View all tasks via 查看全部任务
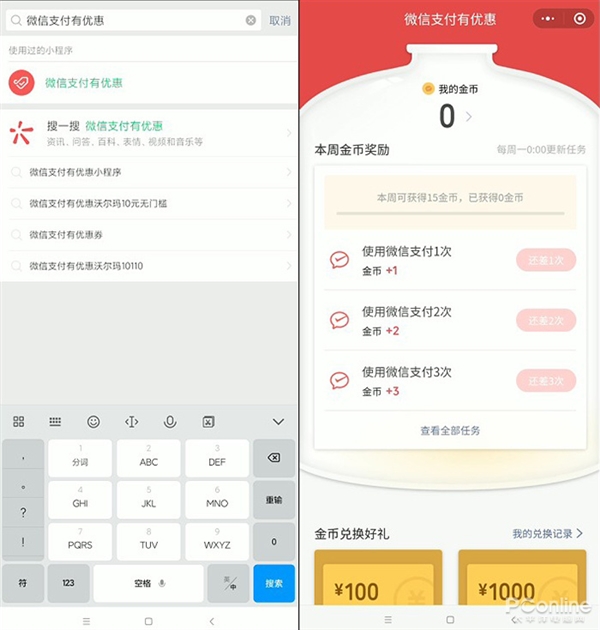Screen dimensions: 600x630 pyautogui.click(x=450, y=430)
